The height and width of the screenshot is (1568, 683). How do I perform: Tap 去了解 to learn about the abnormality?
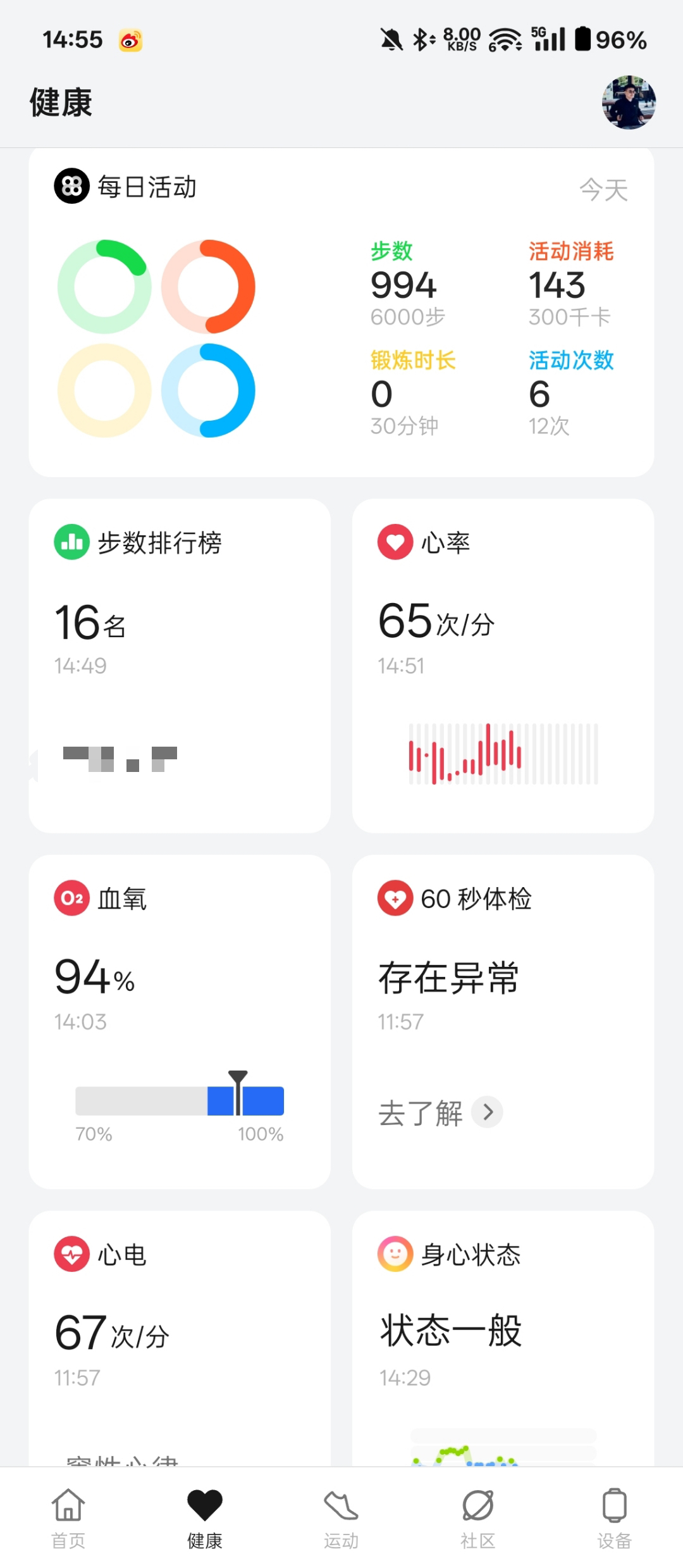pos(440,1112)
